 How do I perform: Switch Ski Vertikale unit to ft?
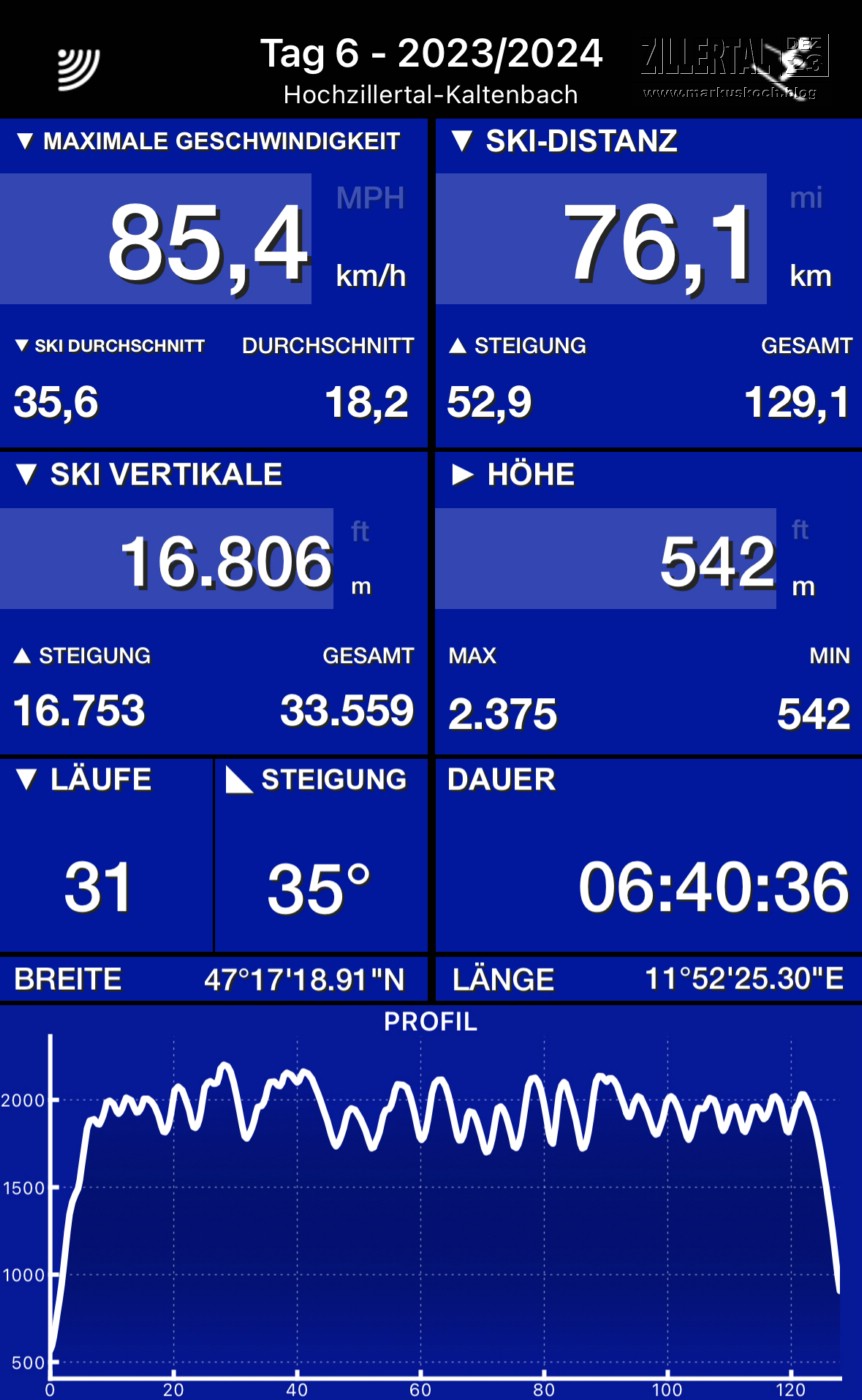(x=360, y=532)
